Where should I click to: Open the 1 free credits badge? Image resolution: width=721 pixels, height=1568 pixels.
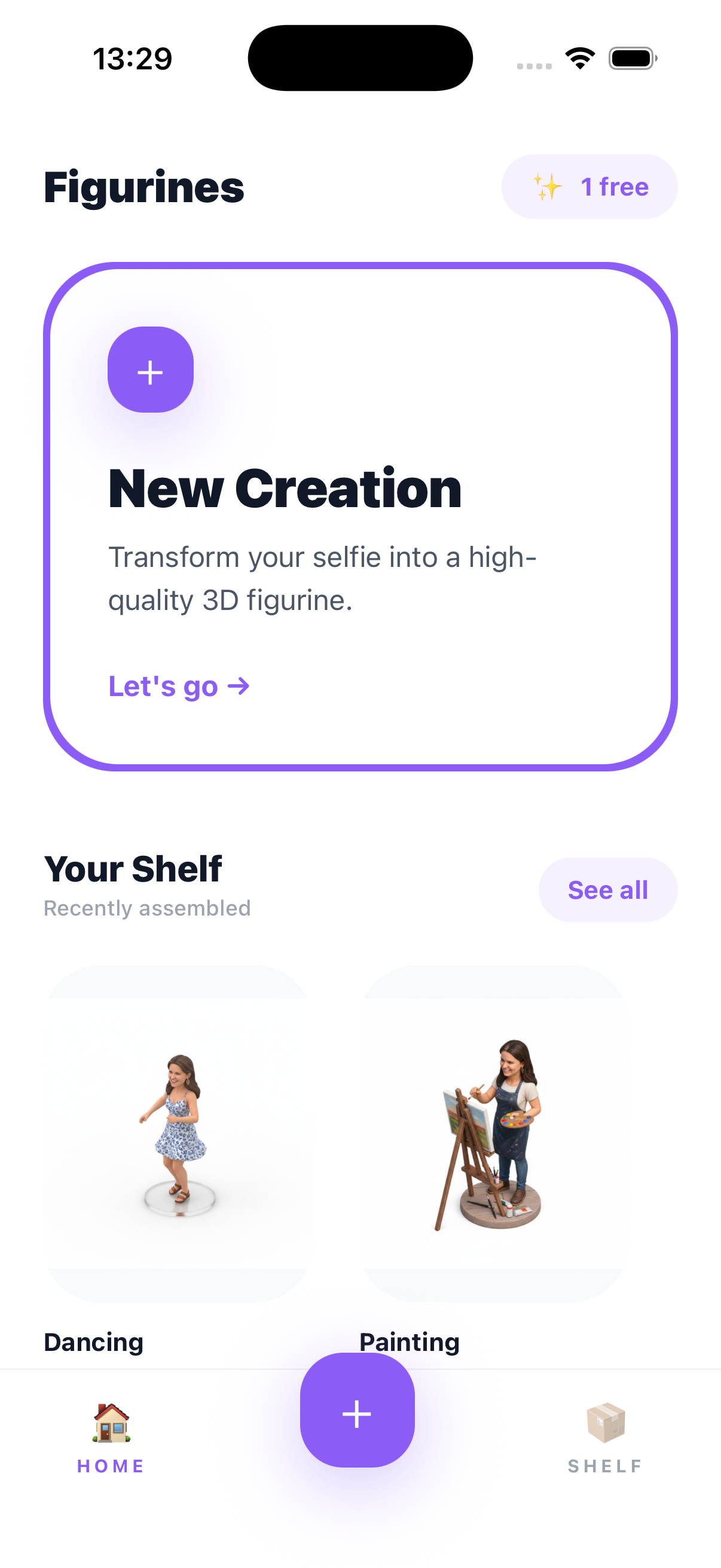point(589,186)
